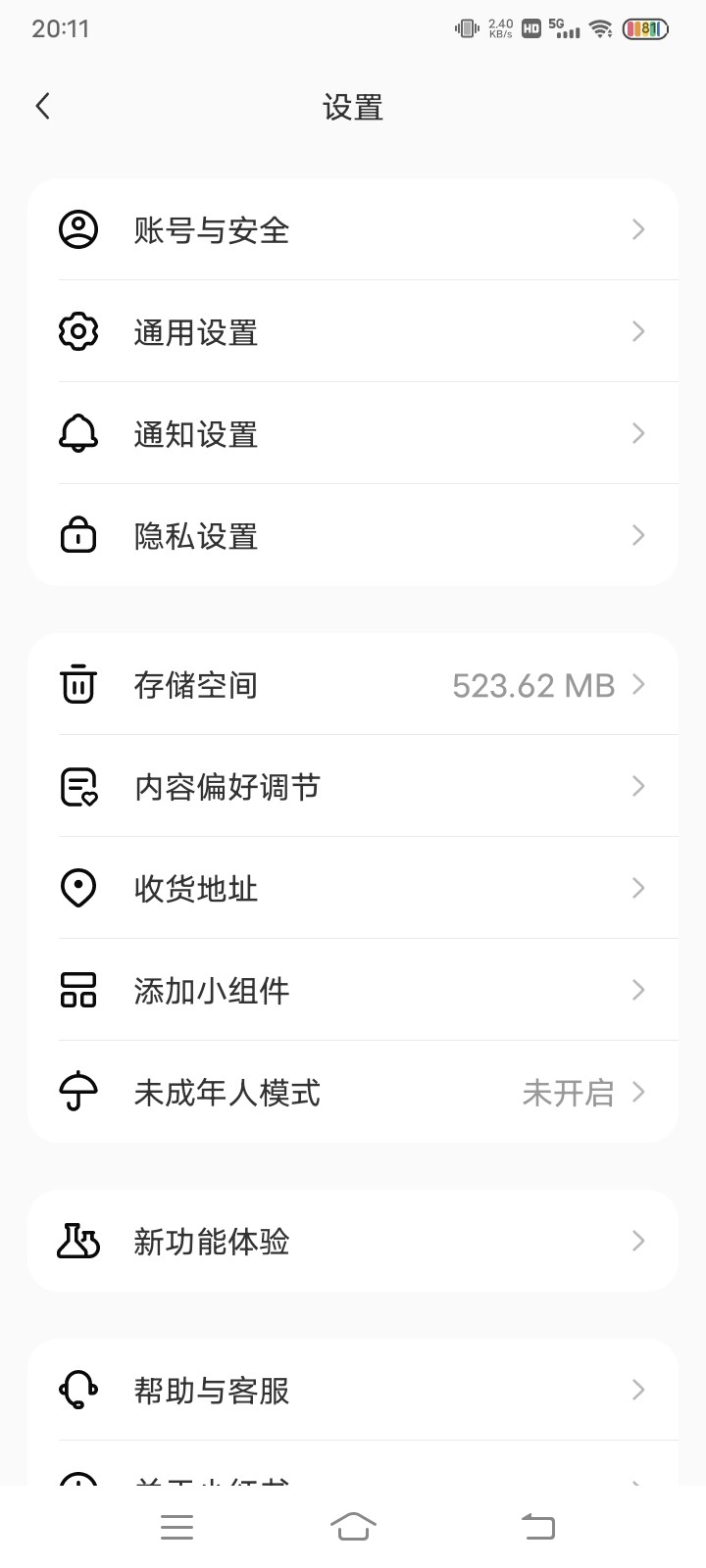The height and width of the screenshot is (1568, 706).
Task: Open 账号与安全 settings
Action: point(353,229)
